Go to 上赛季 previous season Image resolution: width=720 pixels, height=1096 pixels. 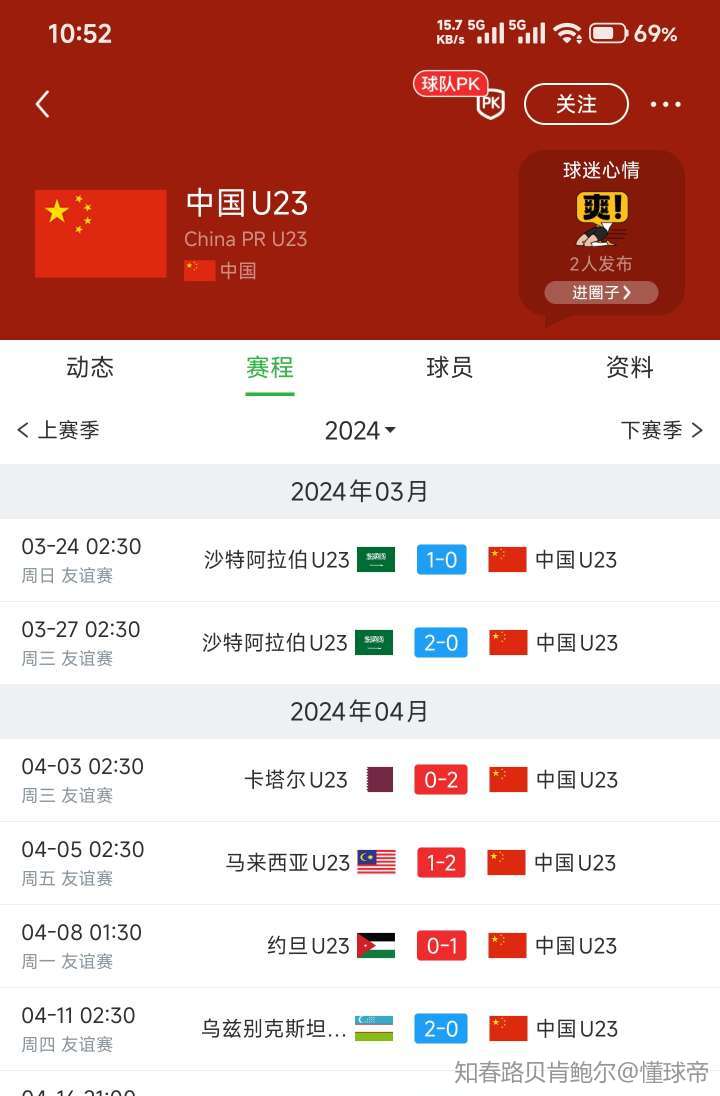point(58,431)
